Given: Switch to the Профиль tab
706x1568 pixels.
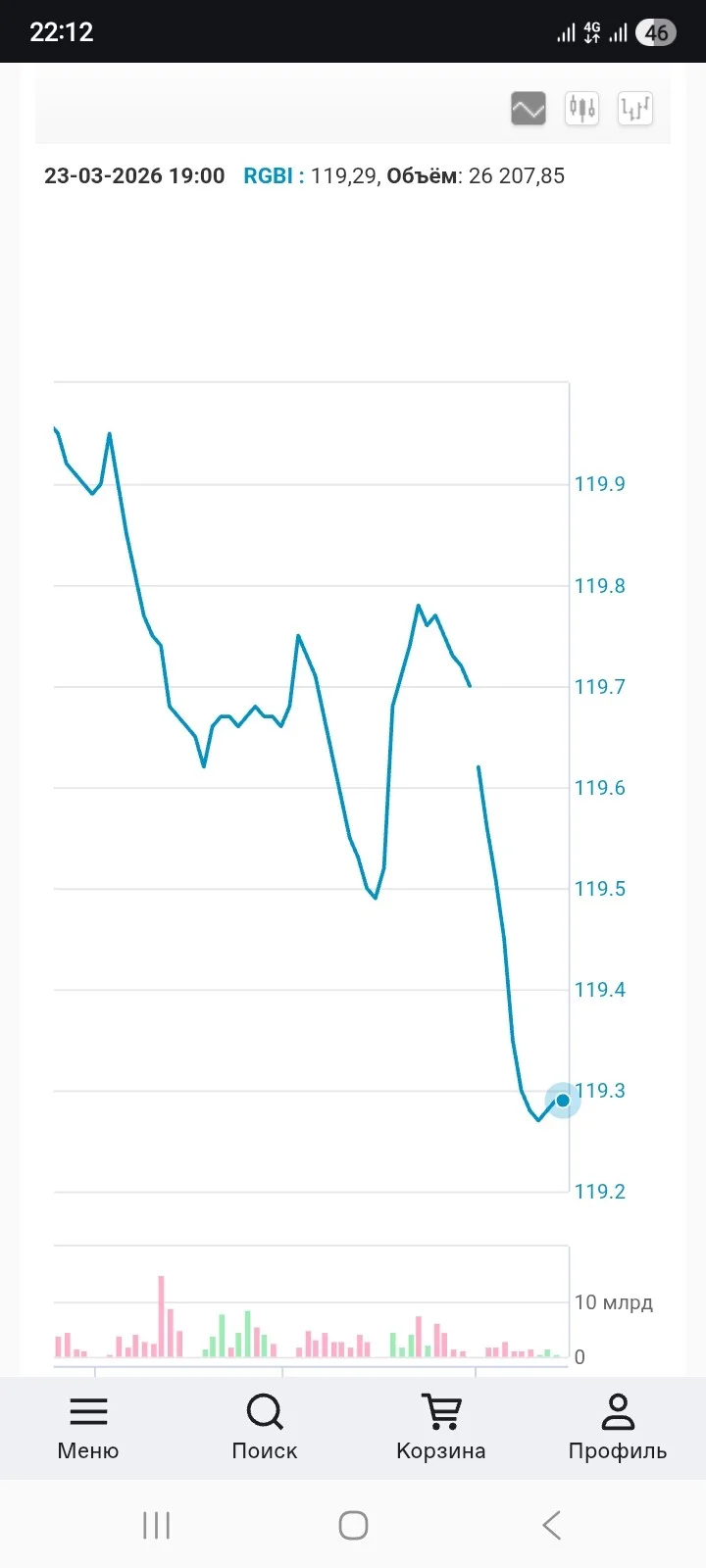Looking at the screenshot, I should (x=618, y=1428).
